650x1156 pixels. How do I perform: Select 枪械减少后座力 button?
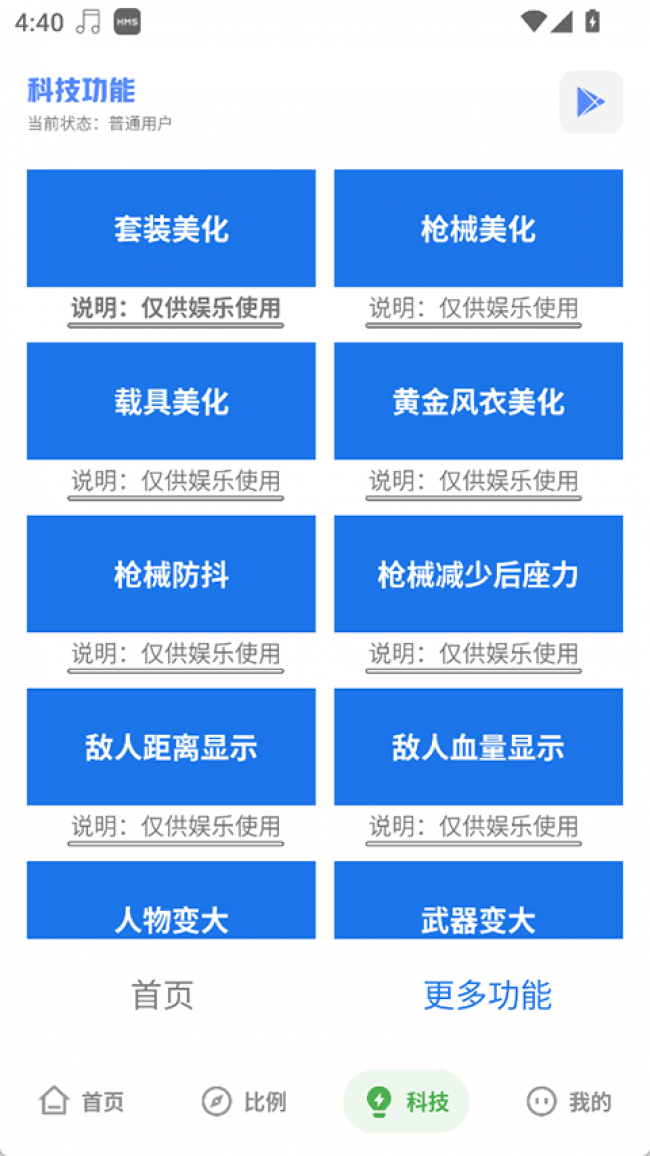(x=478, y=574)
